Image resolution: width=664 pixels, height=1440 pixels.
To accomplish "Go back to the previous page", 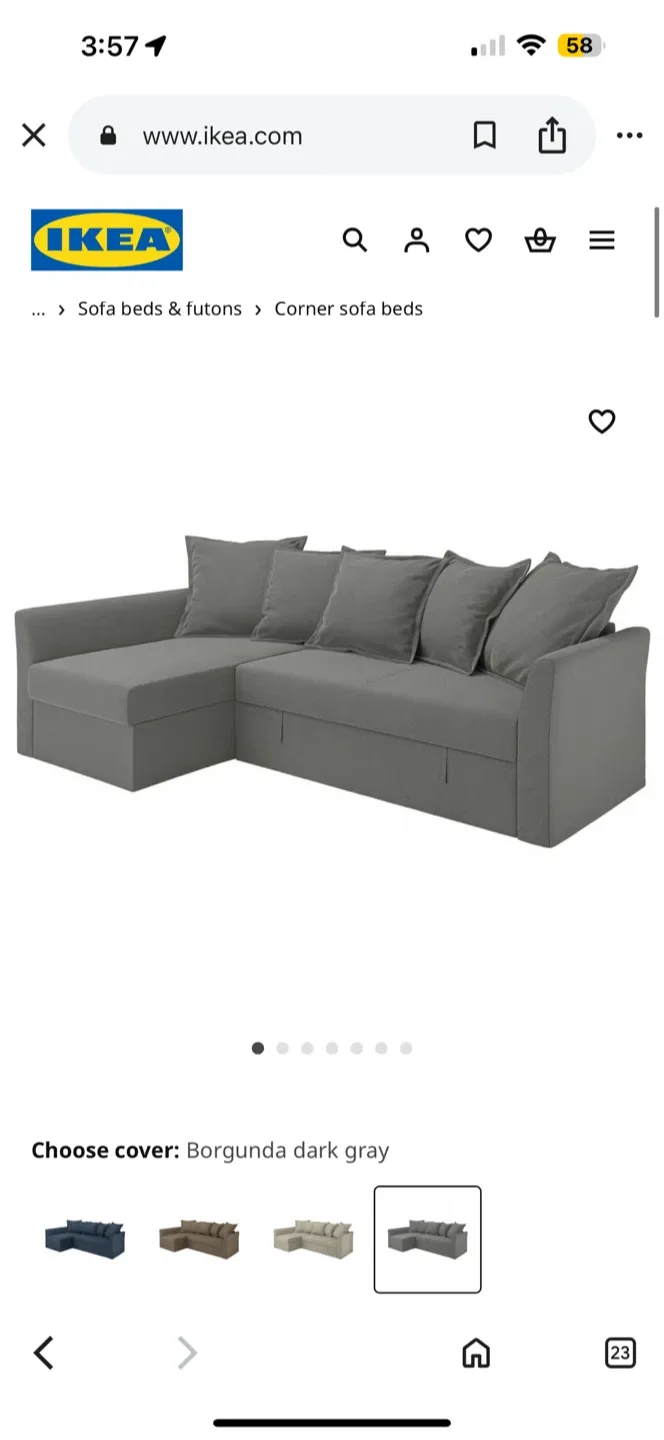I will pyautogui.click(x=44, y=1353).
